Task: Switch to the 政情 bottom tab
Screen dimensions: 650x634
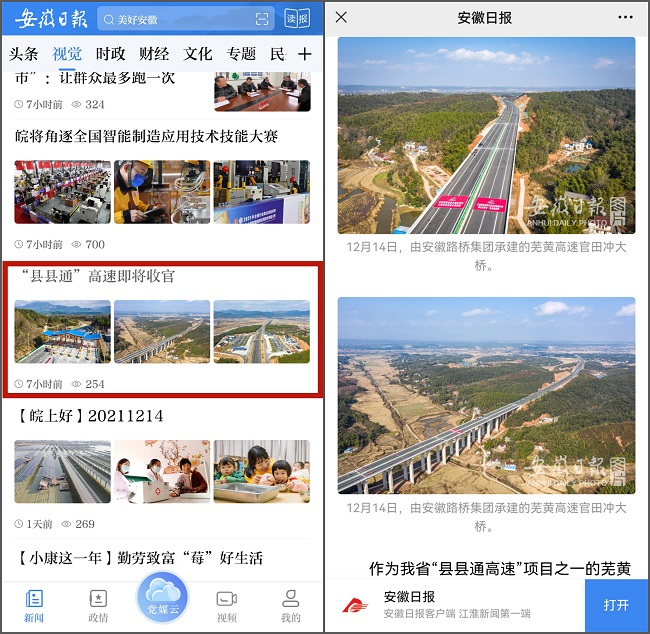Action: [x=98, y=606]
